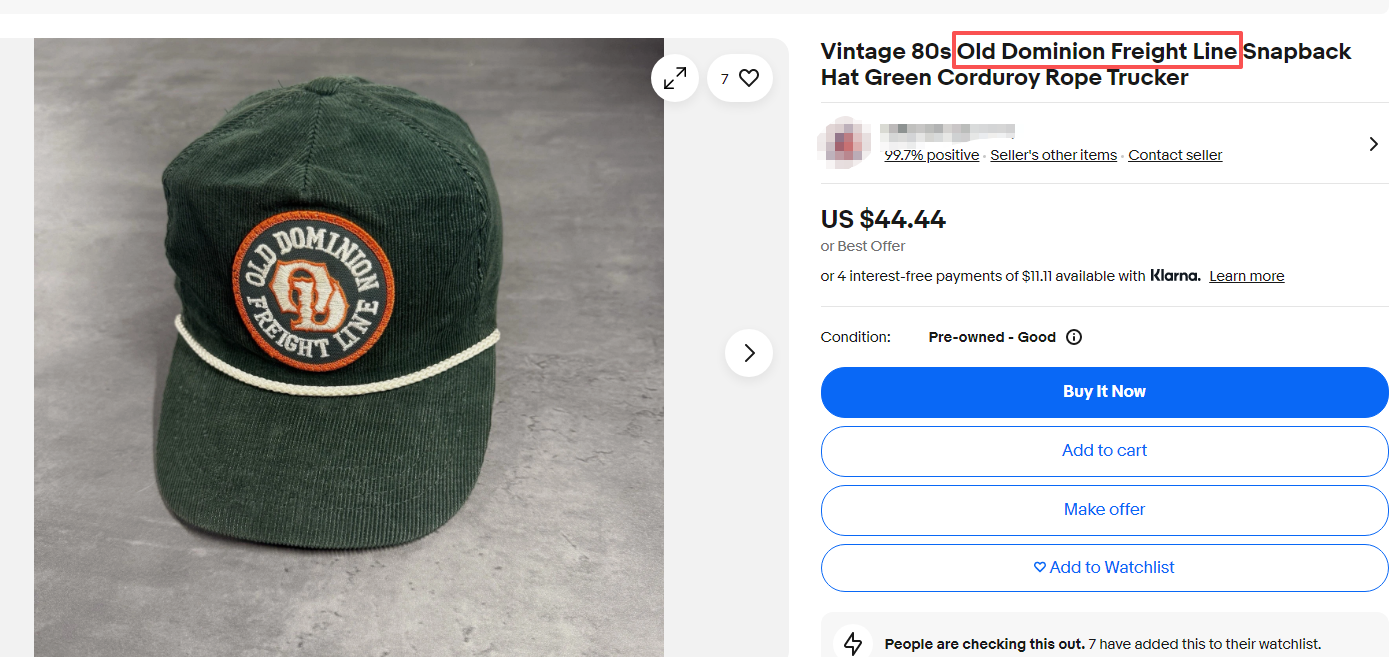Show the next product photo
This screenshot has width=1391, height=657.
(749, 353)
